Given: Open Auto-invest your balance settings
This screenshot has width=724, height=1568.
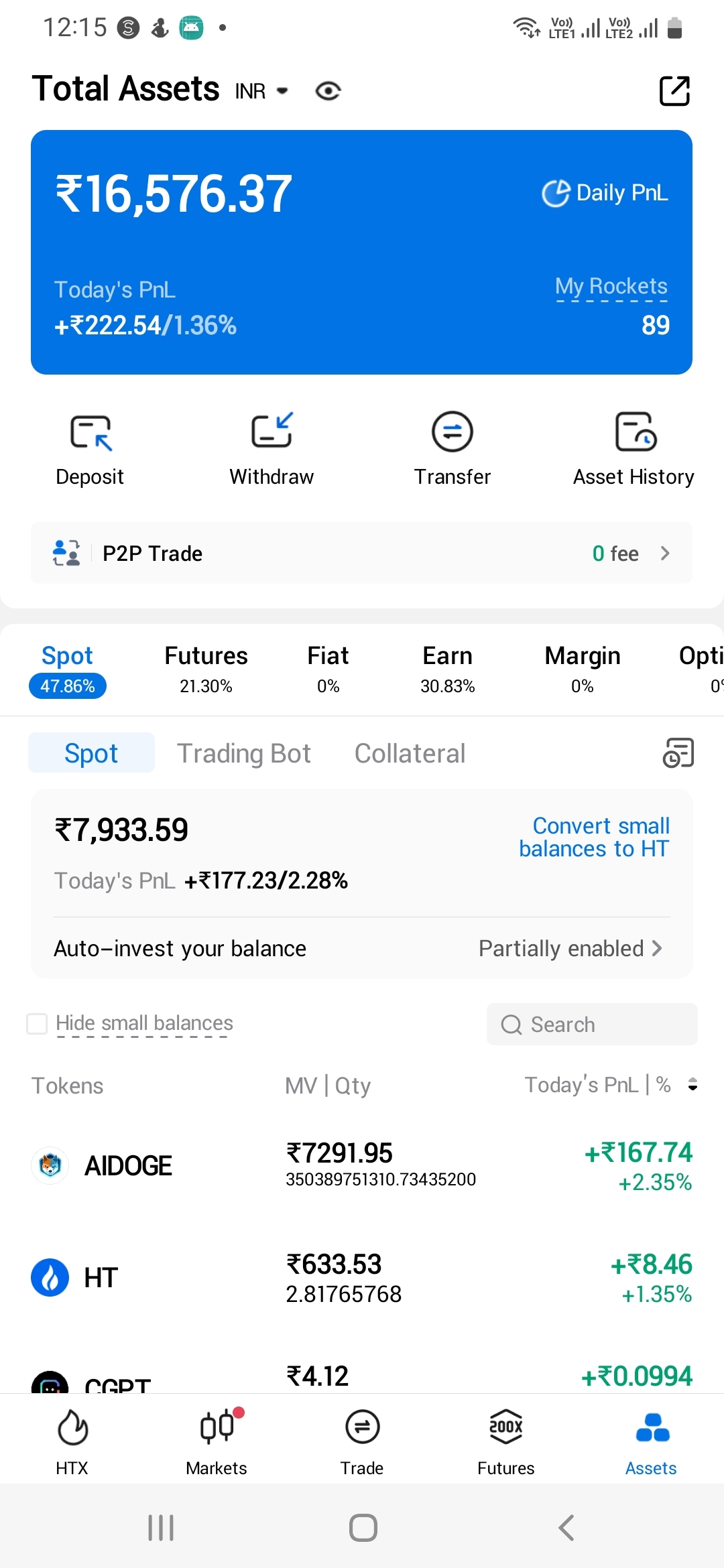Looking at the screenshot, I should pyautogui.click(x=362, y=949).
